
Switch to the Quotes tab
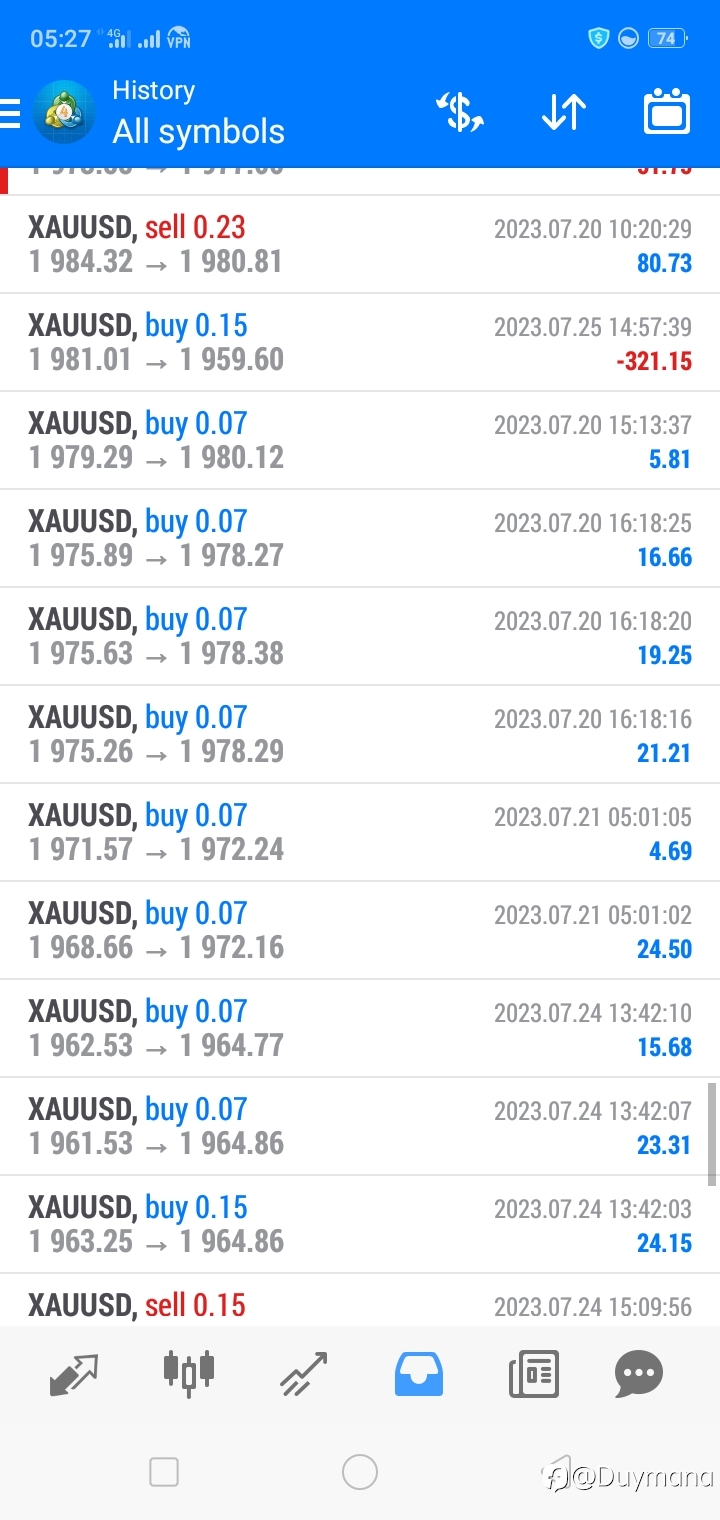74,1373
